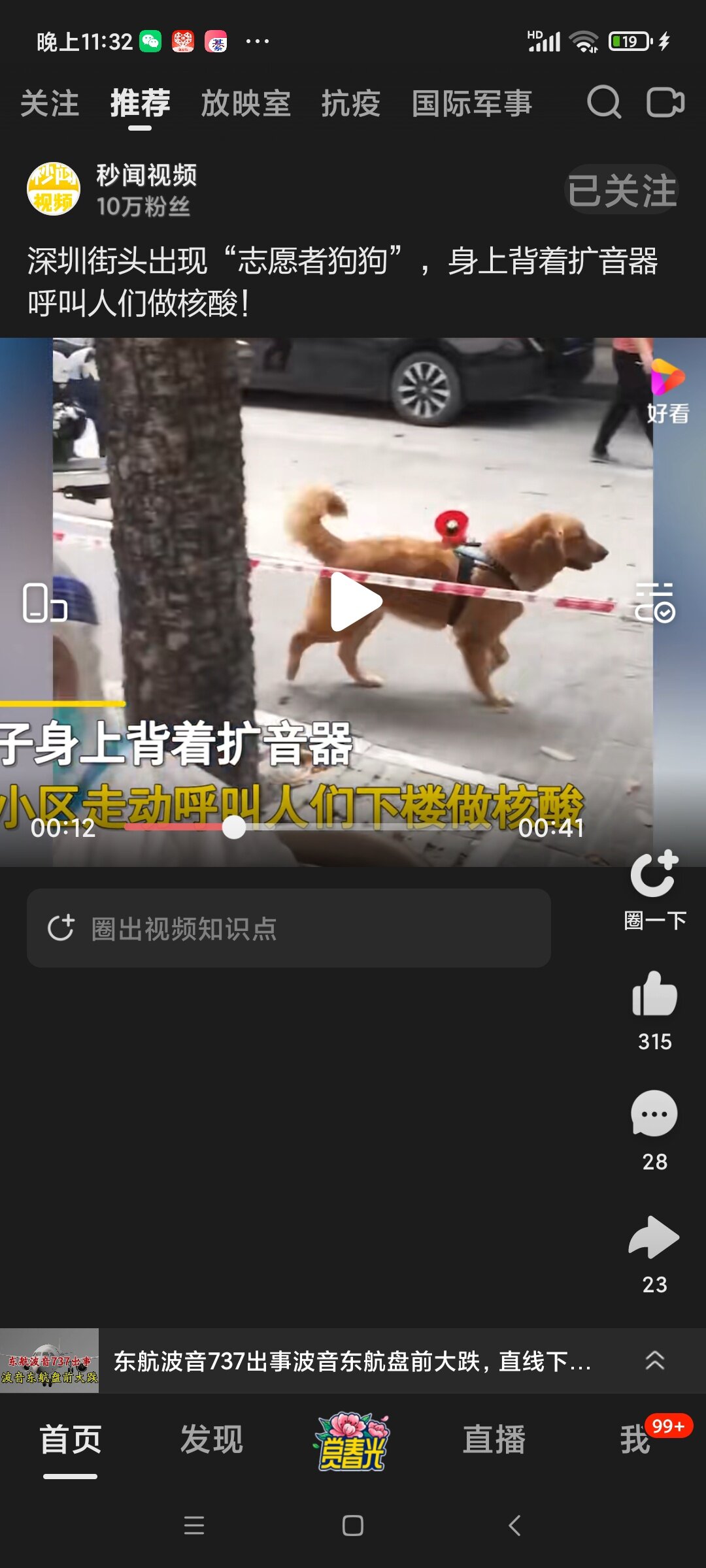Toggle the screen rotation icon on video
The height and width of the screenshot is (1568, 706).
(44, 602)
